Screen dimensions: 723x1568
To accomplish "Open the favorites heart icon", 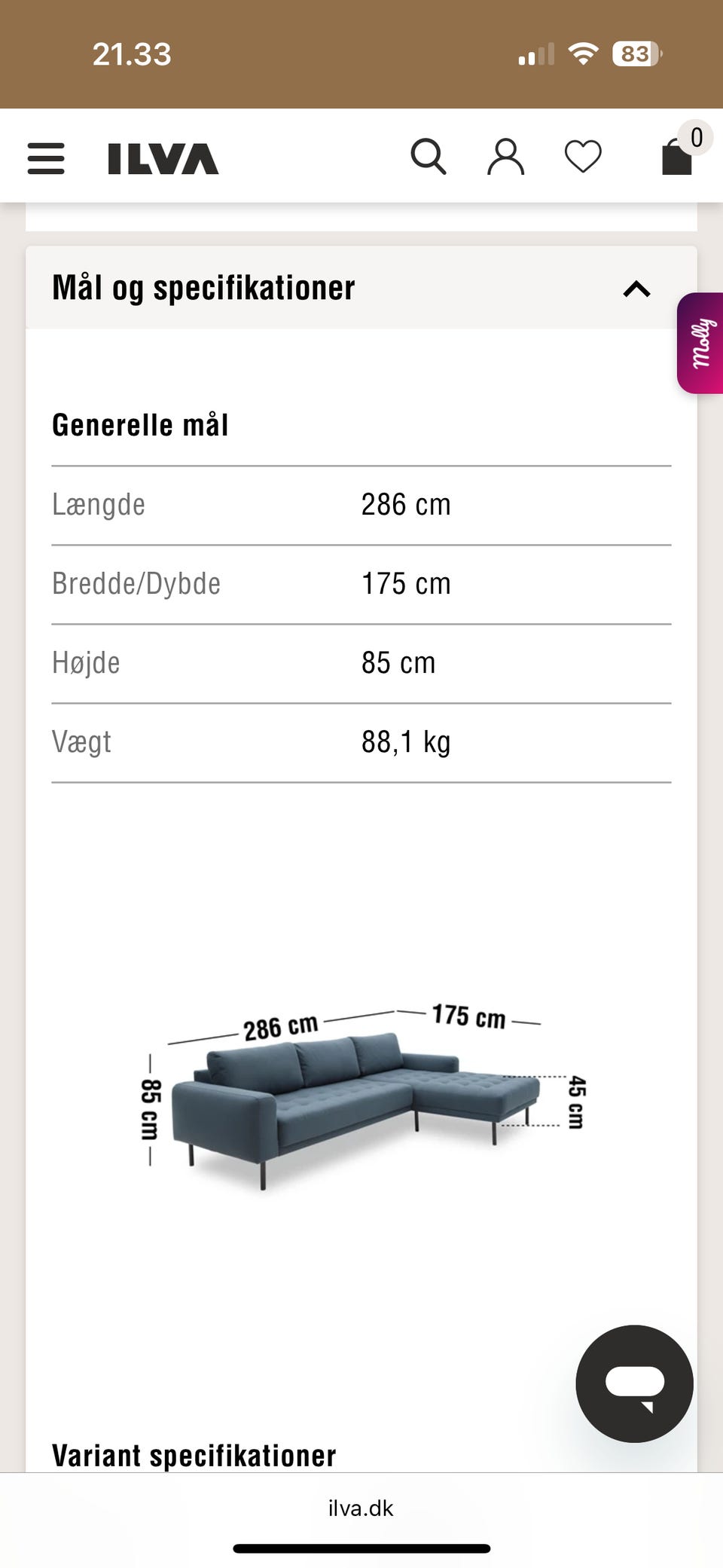I will pyautogui.click(x=583, y=154).
